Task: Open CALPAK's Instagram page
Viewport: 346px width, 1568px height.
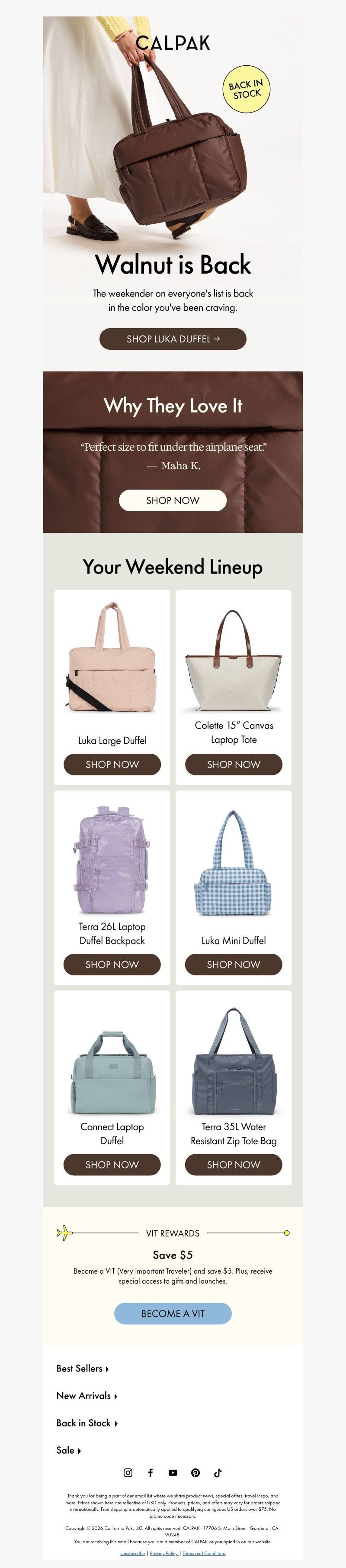Action: click(128, 1473)
